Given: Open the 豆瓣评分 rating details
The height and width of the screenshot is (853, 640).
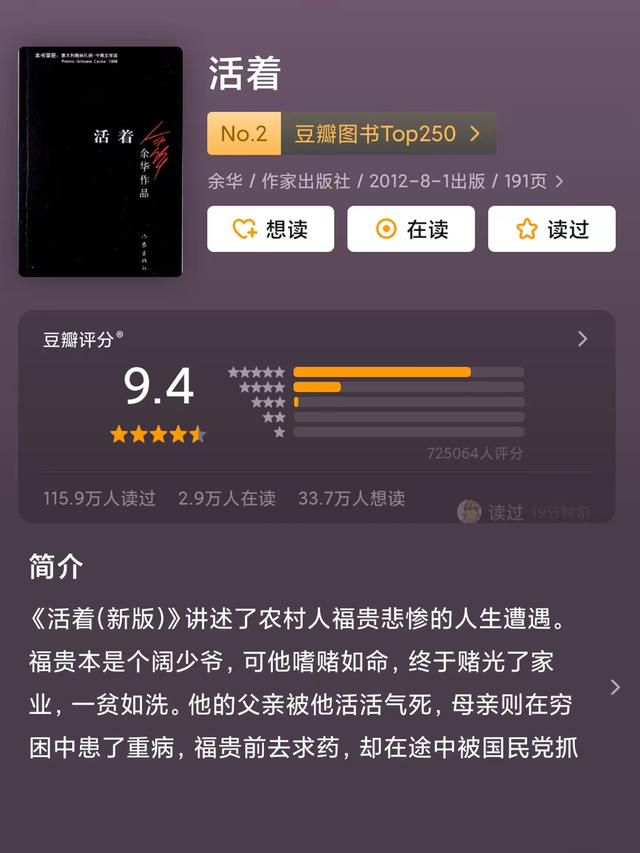Looking at the screenshot, I should click(582, 339).
